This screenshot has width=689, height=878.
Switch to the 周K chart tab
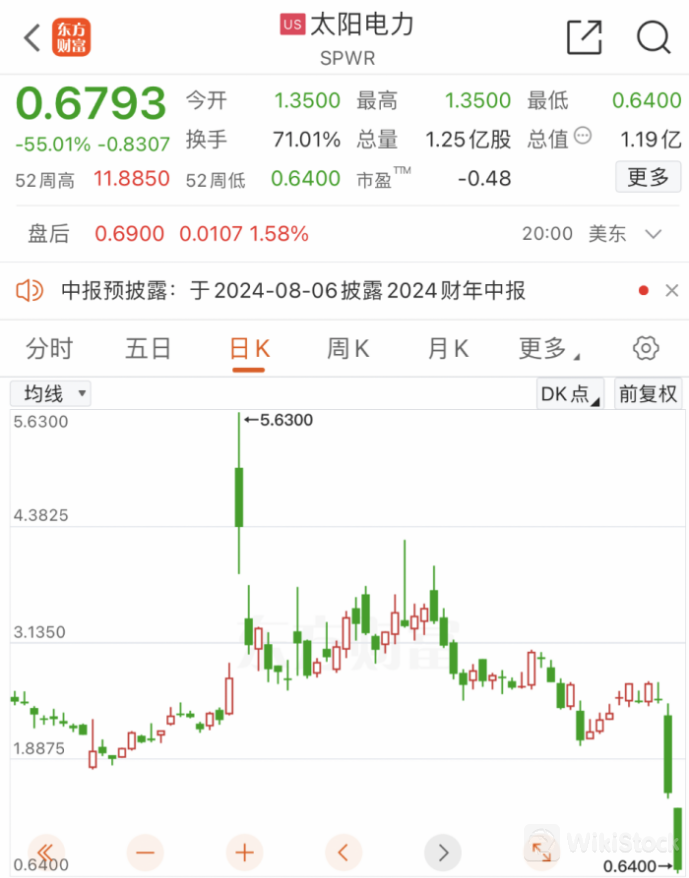click(x=348, y=349)
